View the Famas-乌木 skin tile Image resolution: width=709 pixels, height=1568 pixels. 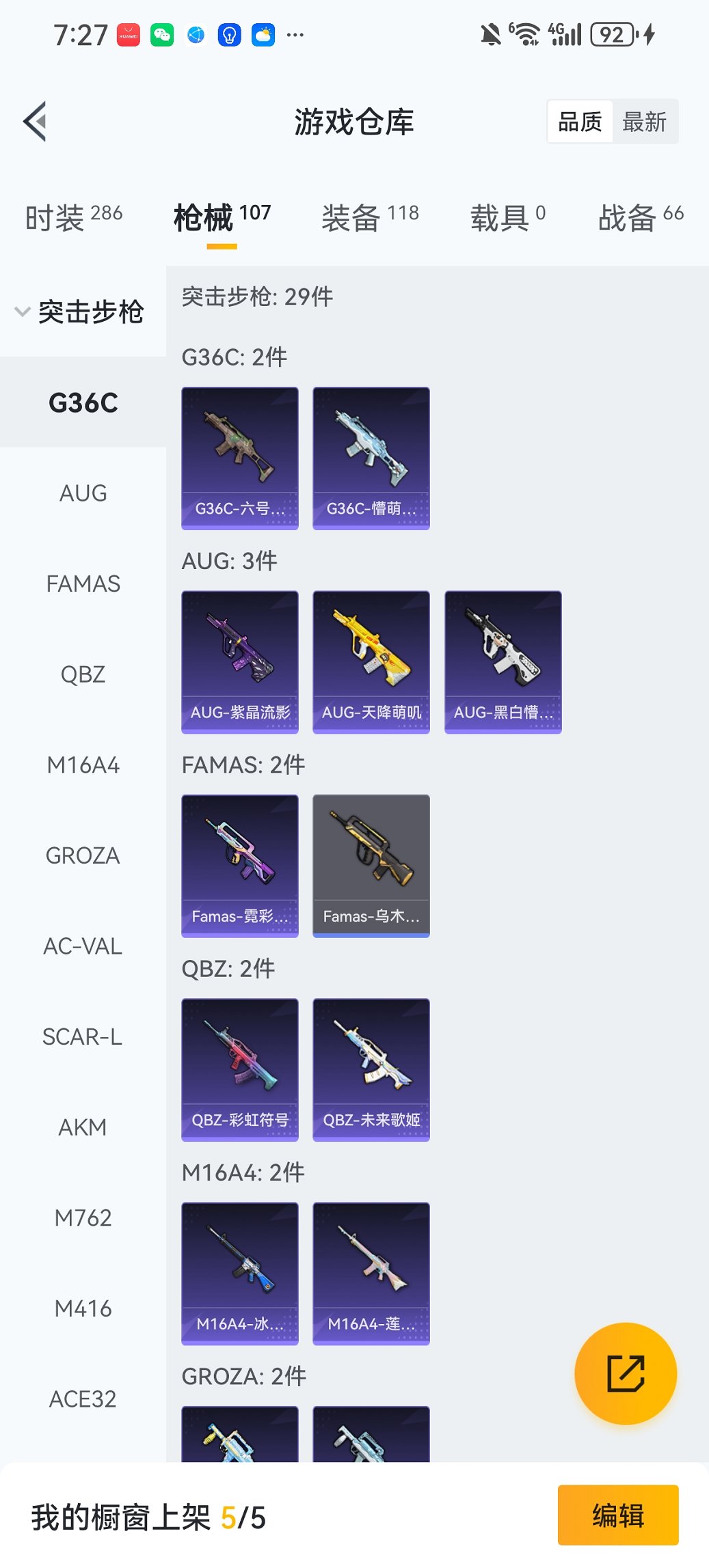pos(371,865)
